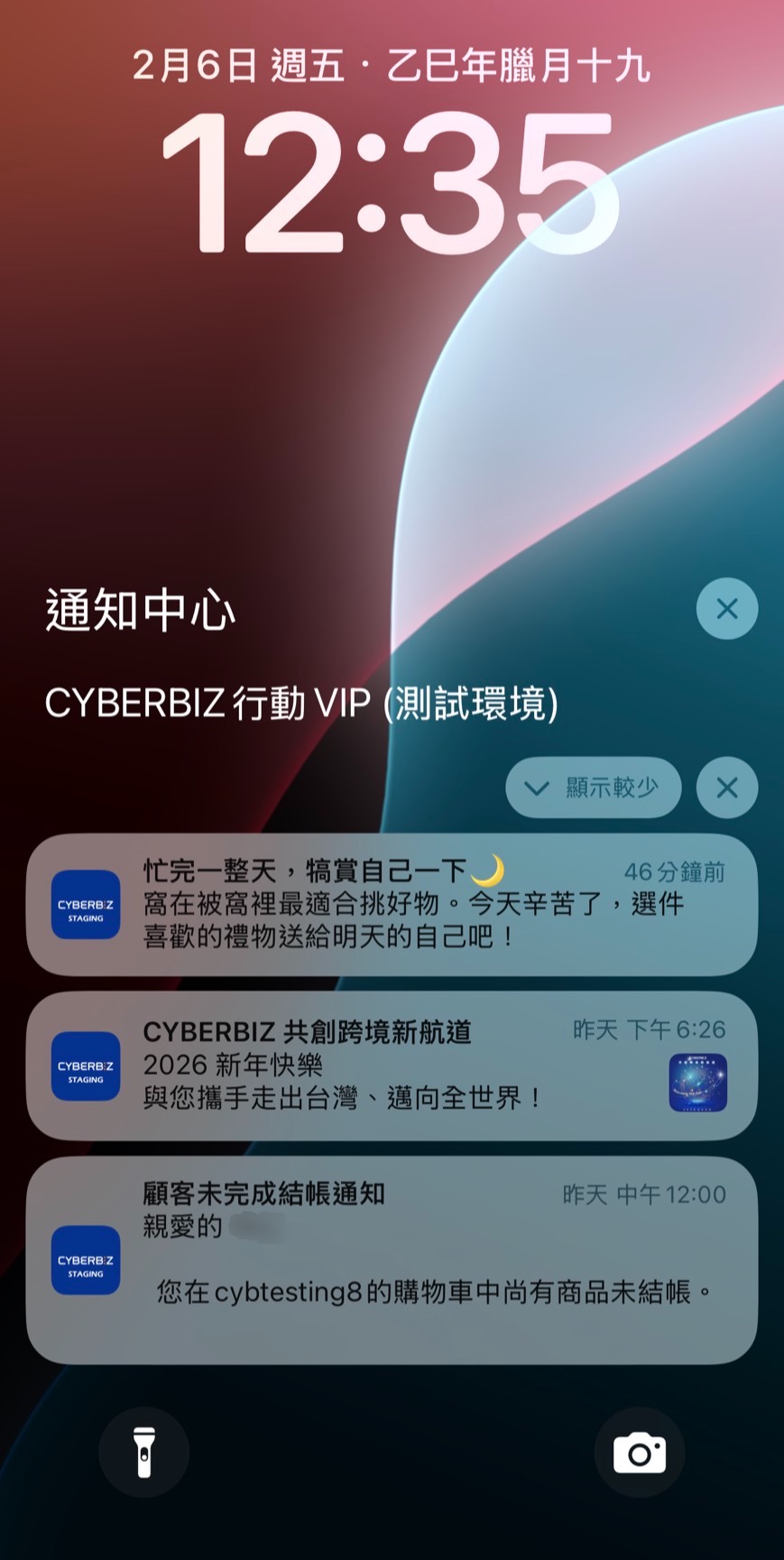Viewport: 784px width, 1560px height.
Task: Collapse the stack with 顯示較少
Action: coord(593,788)
